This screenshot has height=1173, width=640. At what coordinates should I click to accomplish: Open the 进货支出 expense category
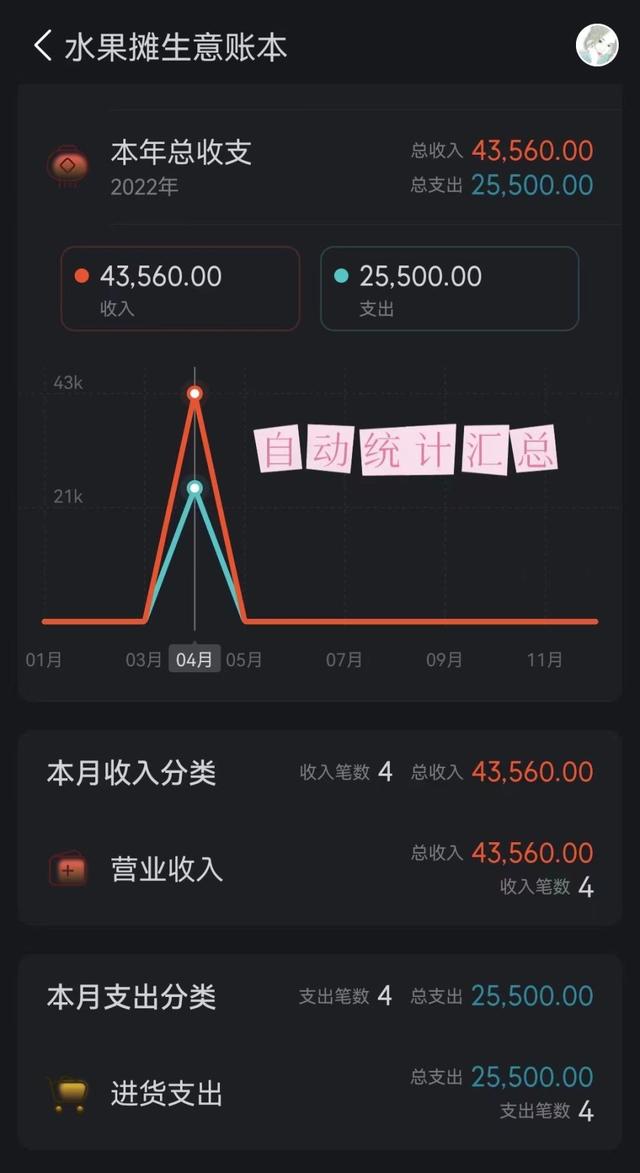click(x=320, y=1093)
